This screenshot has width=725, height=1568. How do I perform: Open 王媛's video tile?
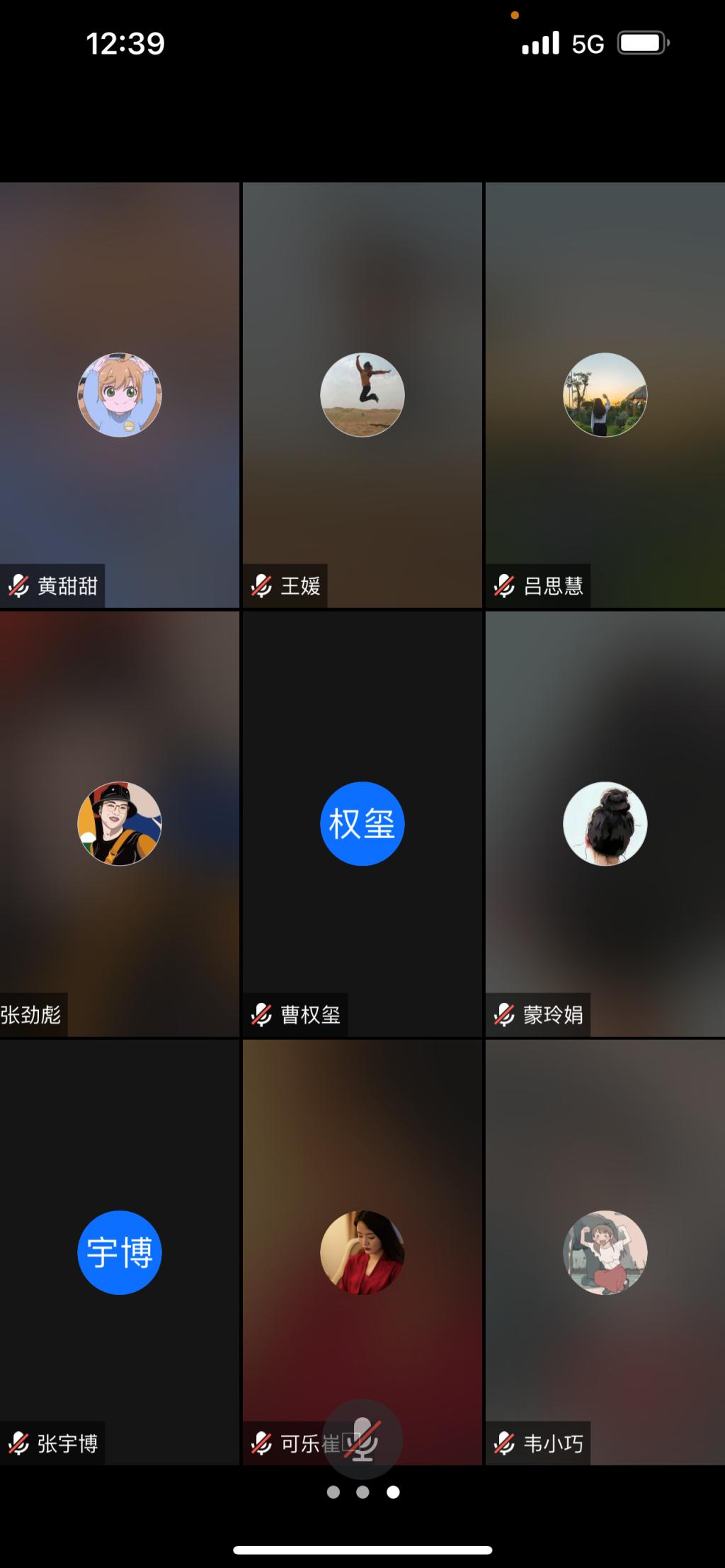pyautogui.click(x=362, y=395)
